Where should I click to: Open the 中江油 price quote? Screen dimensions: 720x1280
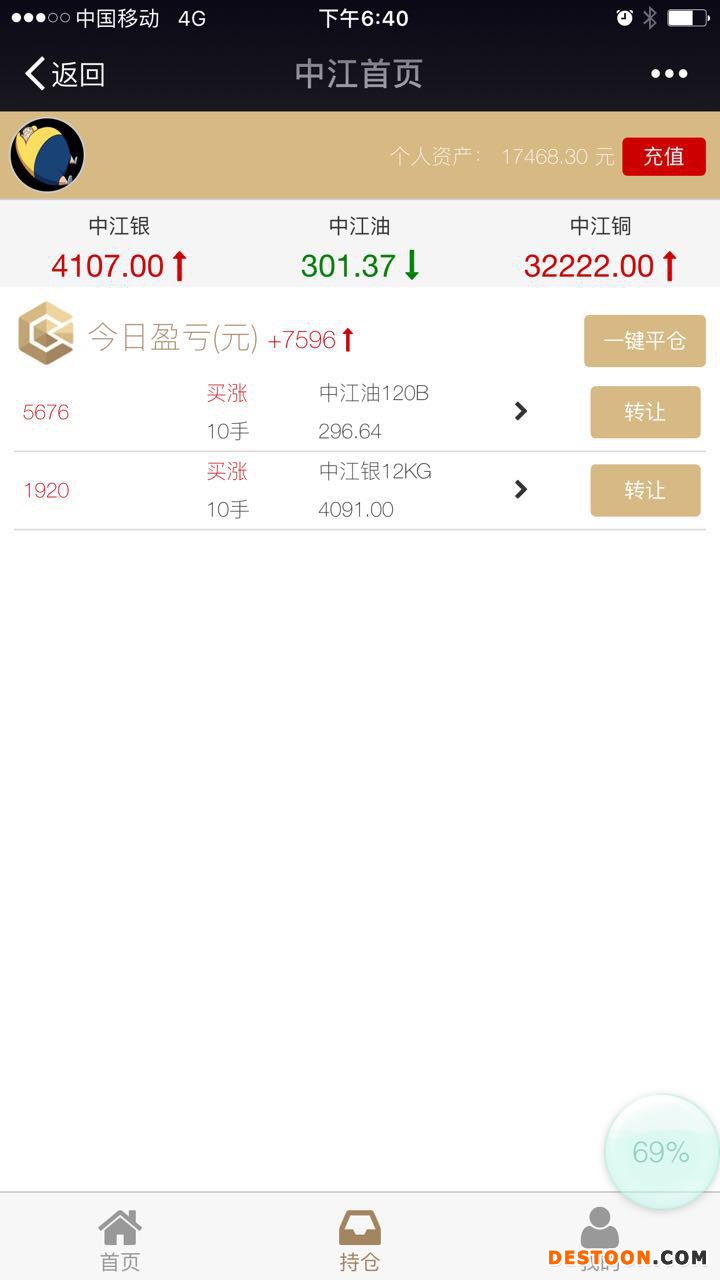360,248
